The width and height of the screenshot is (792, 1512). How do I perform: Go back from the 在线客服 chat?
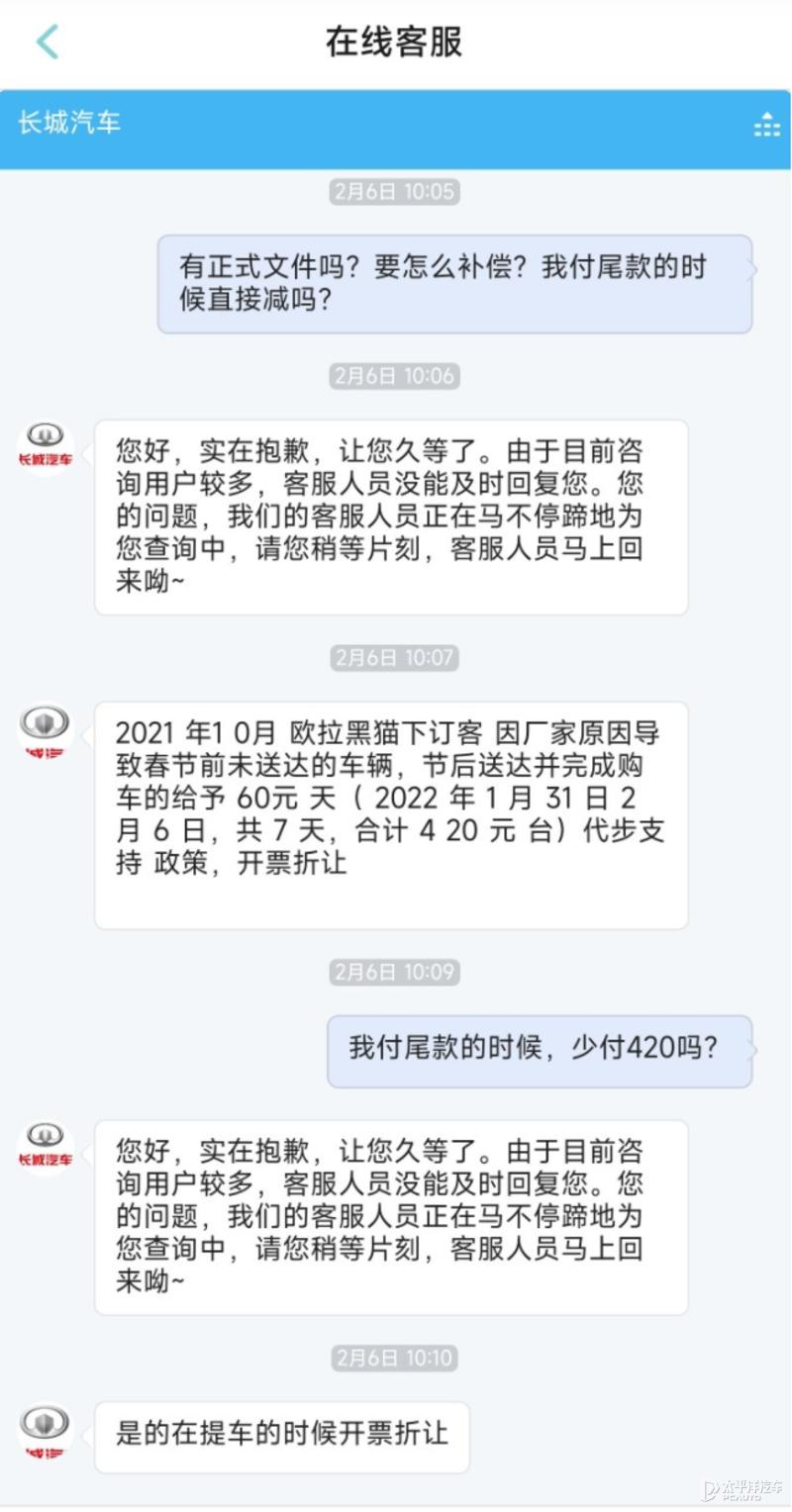pos(47,43)
